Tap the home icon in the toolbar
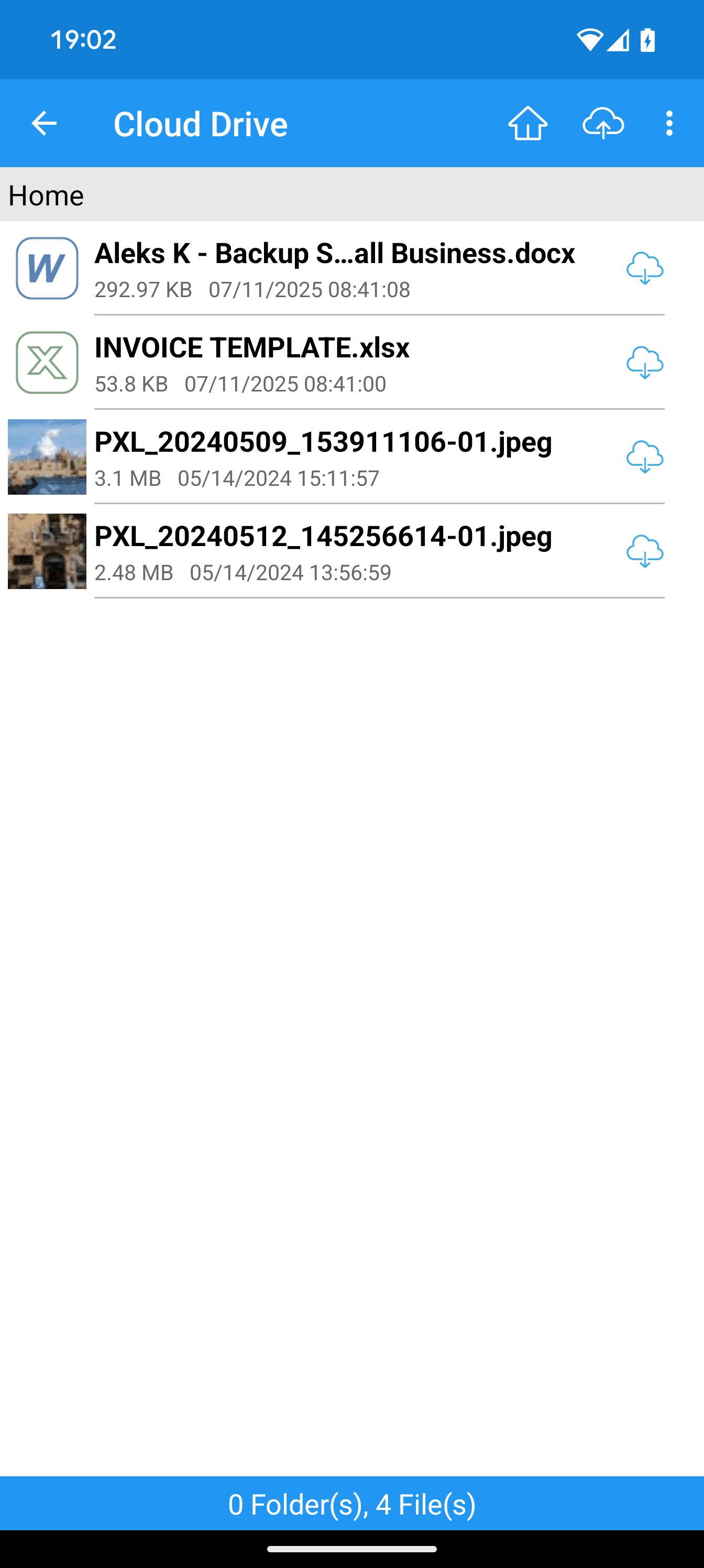 coord(527,124)
